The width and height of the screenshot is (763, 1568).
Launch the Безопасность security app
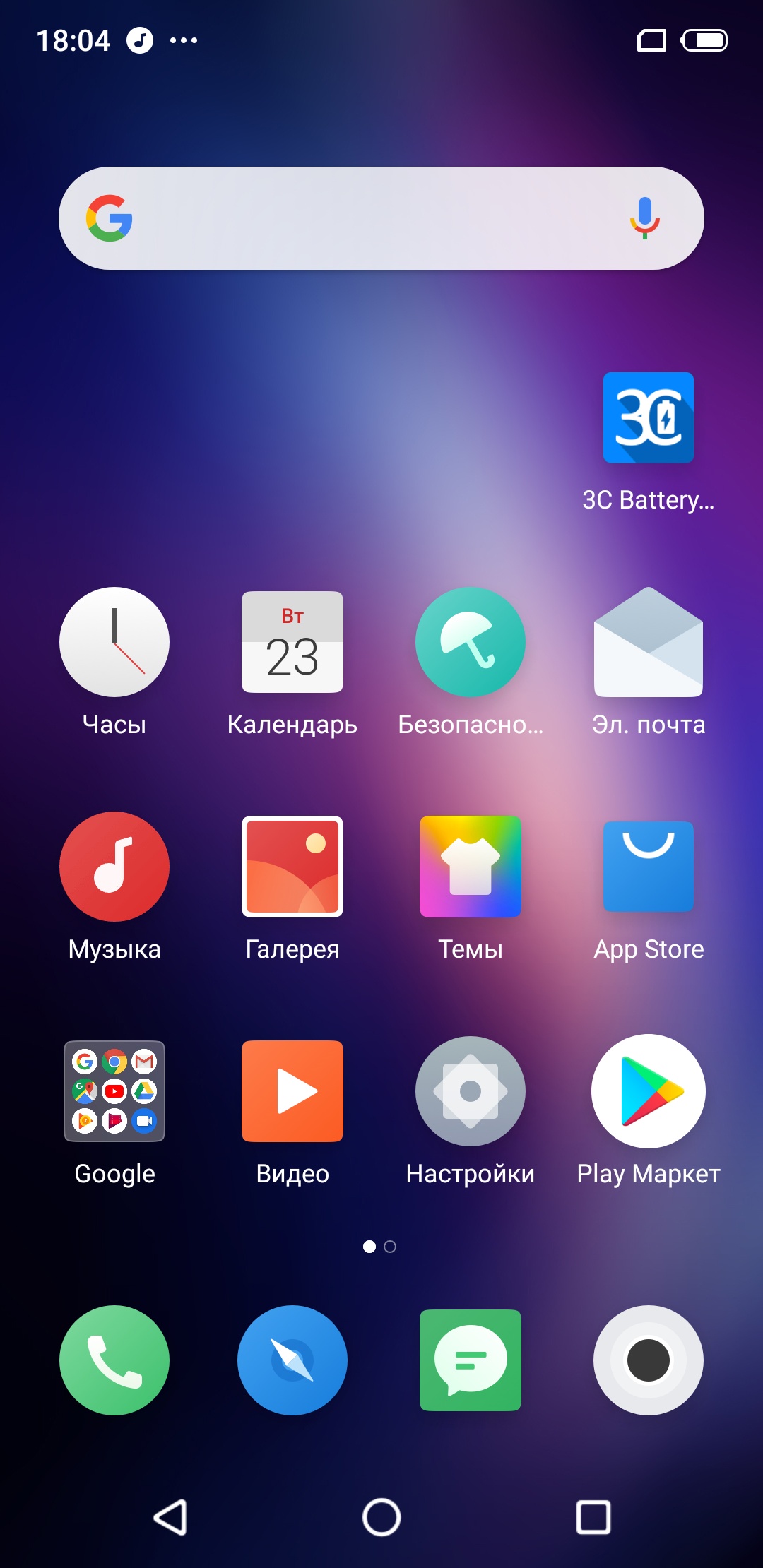[x=471, y=642]
